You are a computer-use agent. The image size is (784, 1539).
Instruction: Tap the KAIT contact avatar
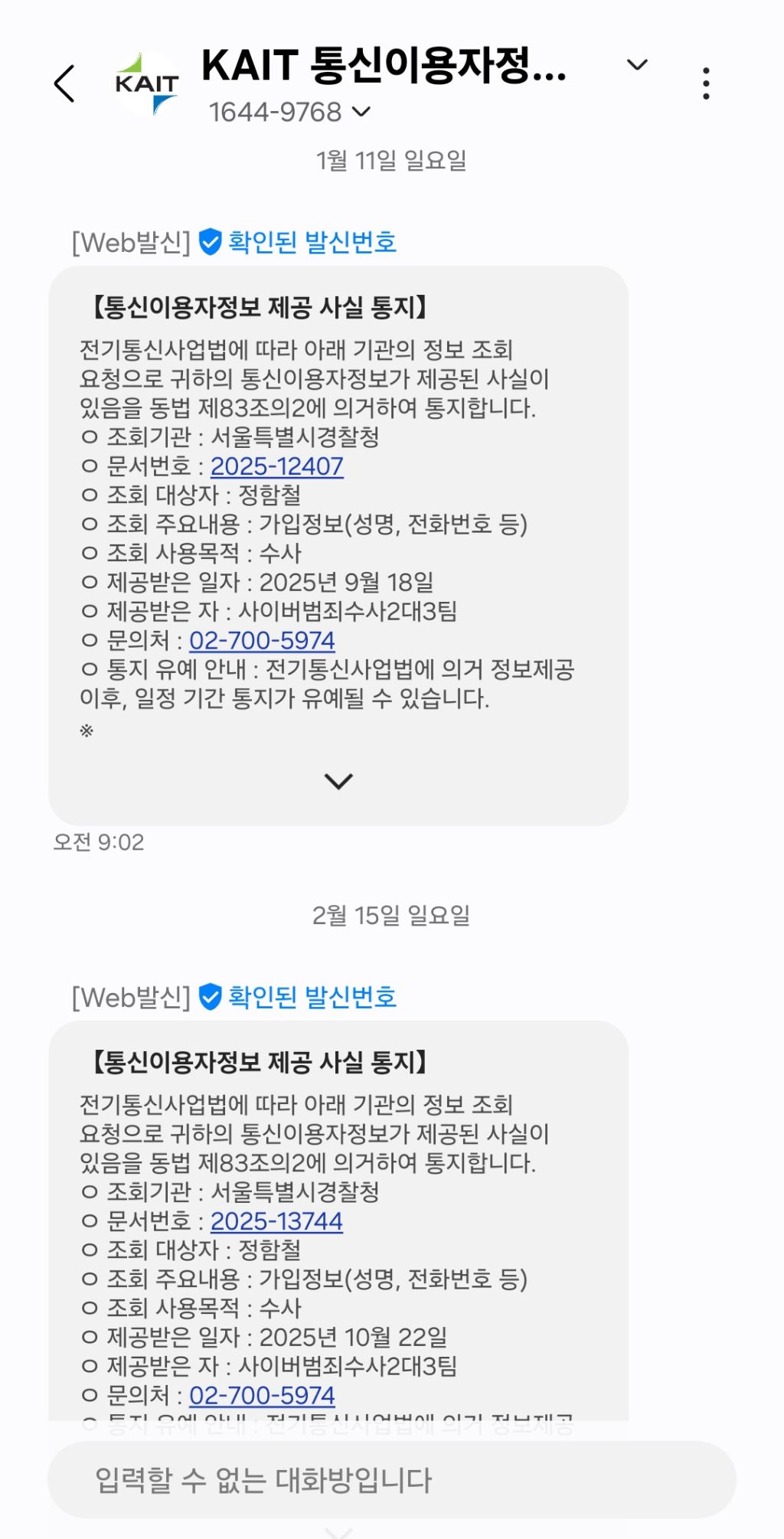pyautogui.click(x=146, y=83)
